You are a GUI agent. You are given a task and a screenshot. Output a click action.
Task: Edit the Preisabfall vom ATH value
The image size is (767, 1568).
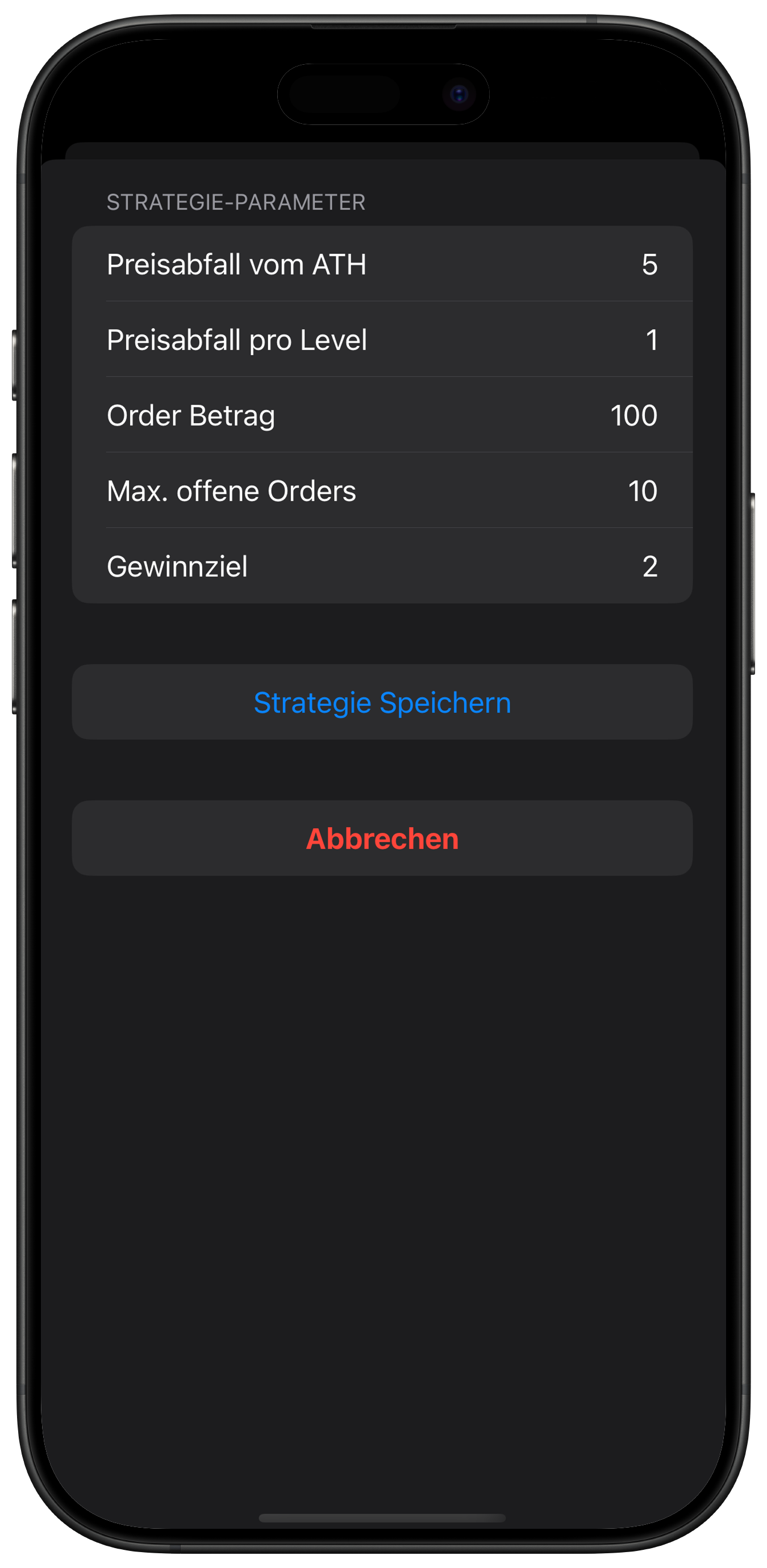[x=649, y=264]
